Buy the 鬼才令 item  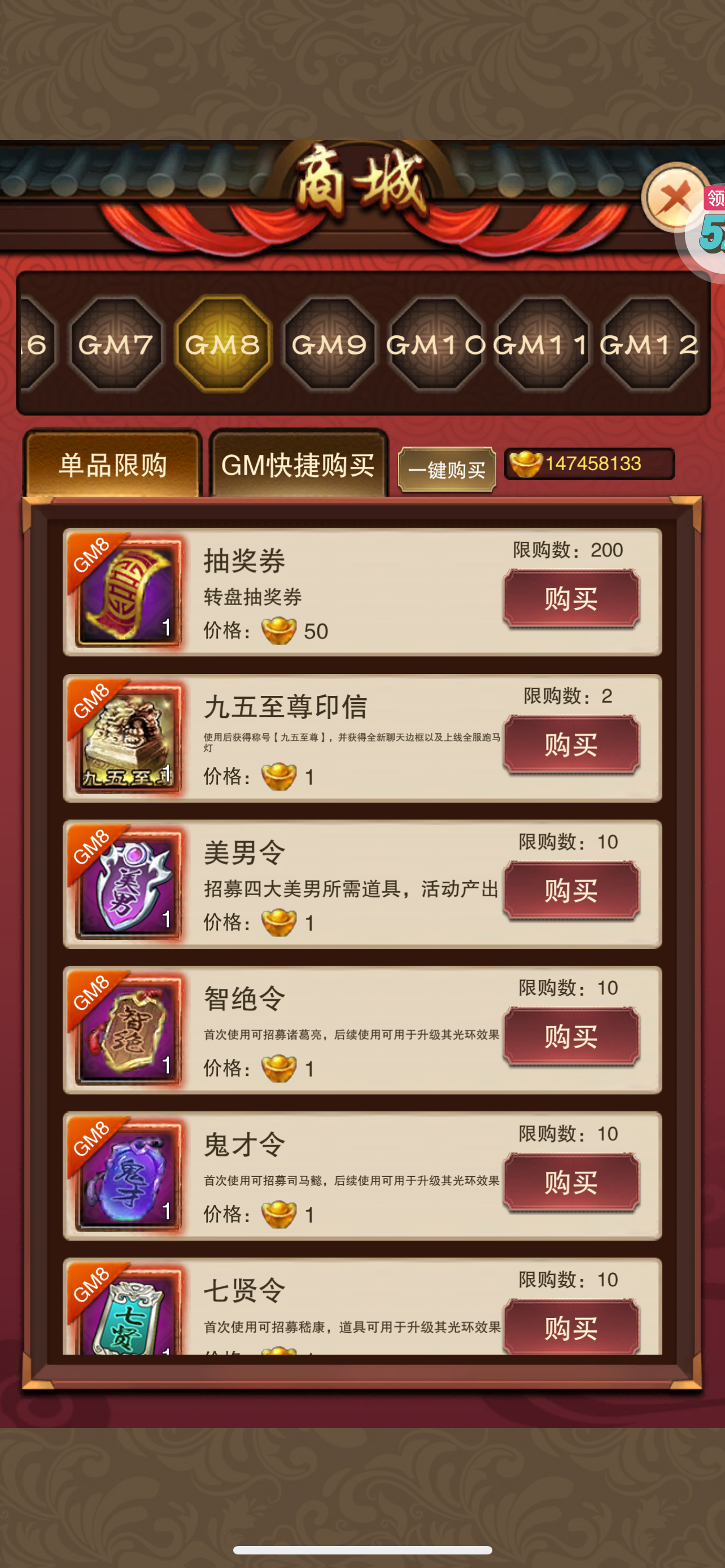click(571, 1182)
